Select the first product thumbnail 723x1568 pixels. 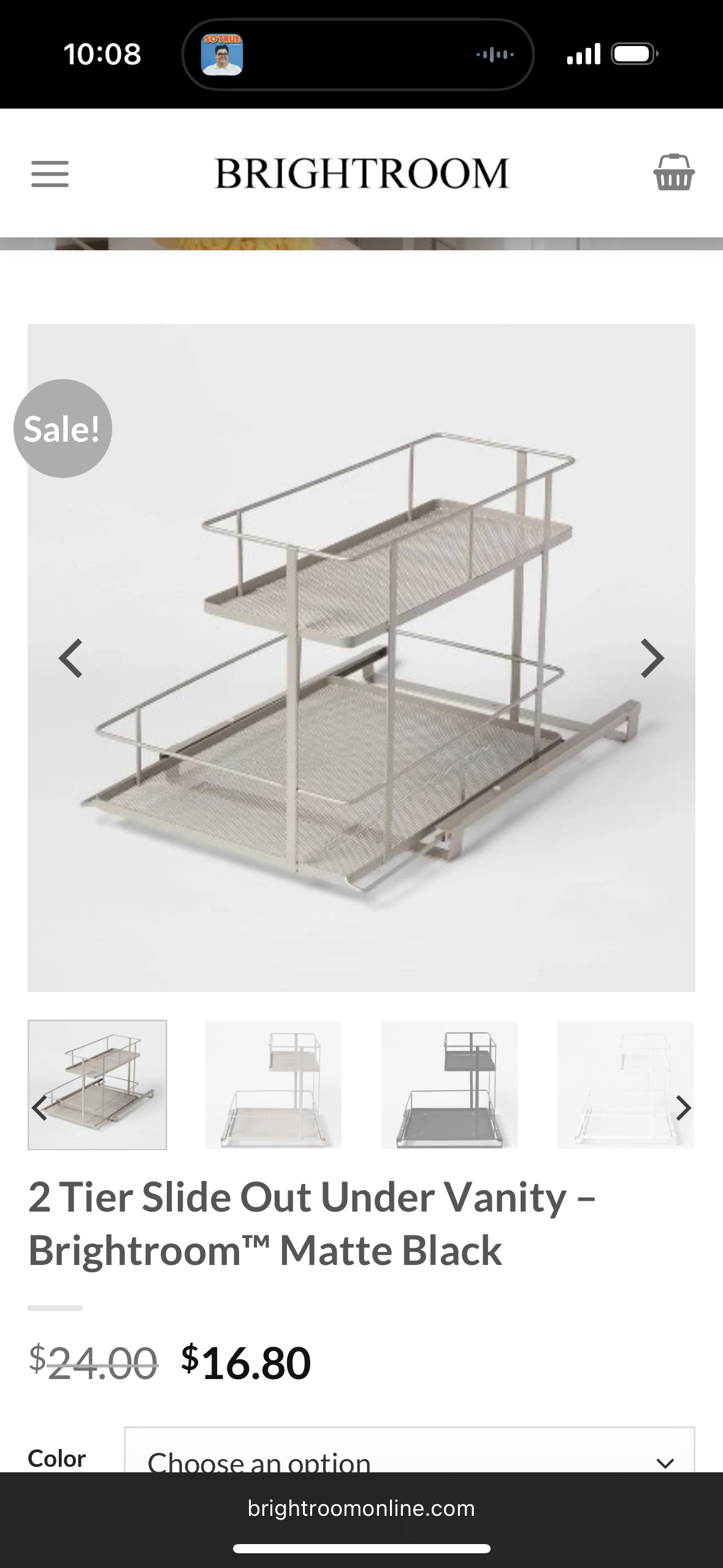point(97,1084)
